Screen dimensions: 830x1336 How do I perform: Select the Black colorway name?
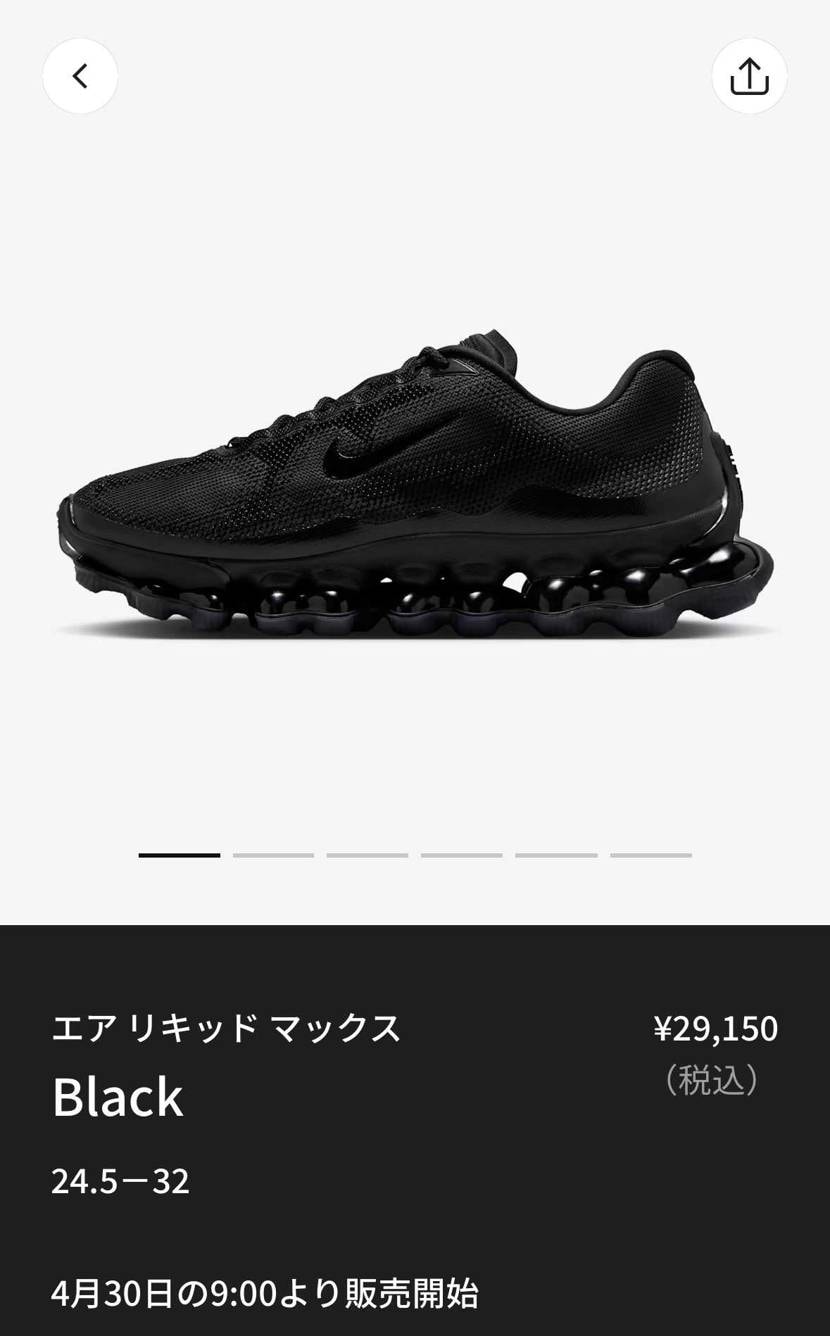[x=117, y=1098]
